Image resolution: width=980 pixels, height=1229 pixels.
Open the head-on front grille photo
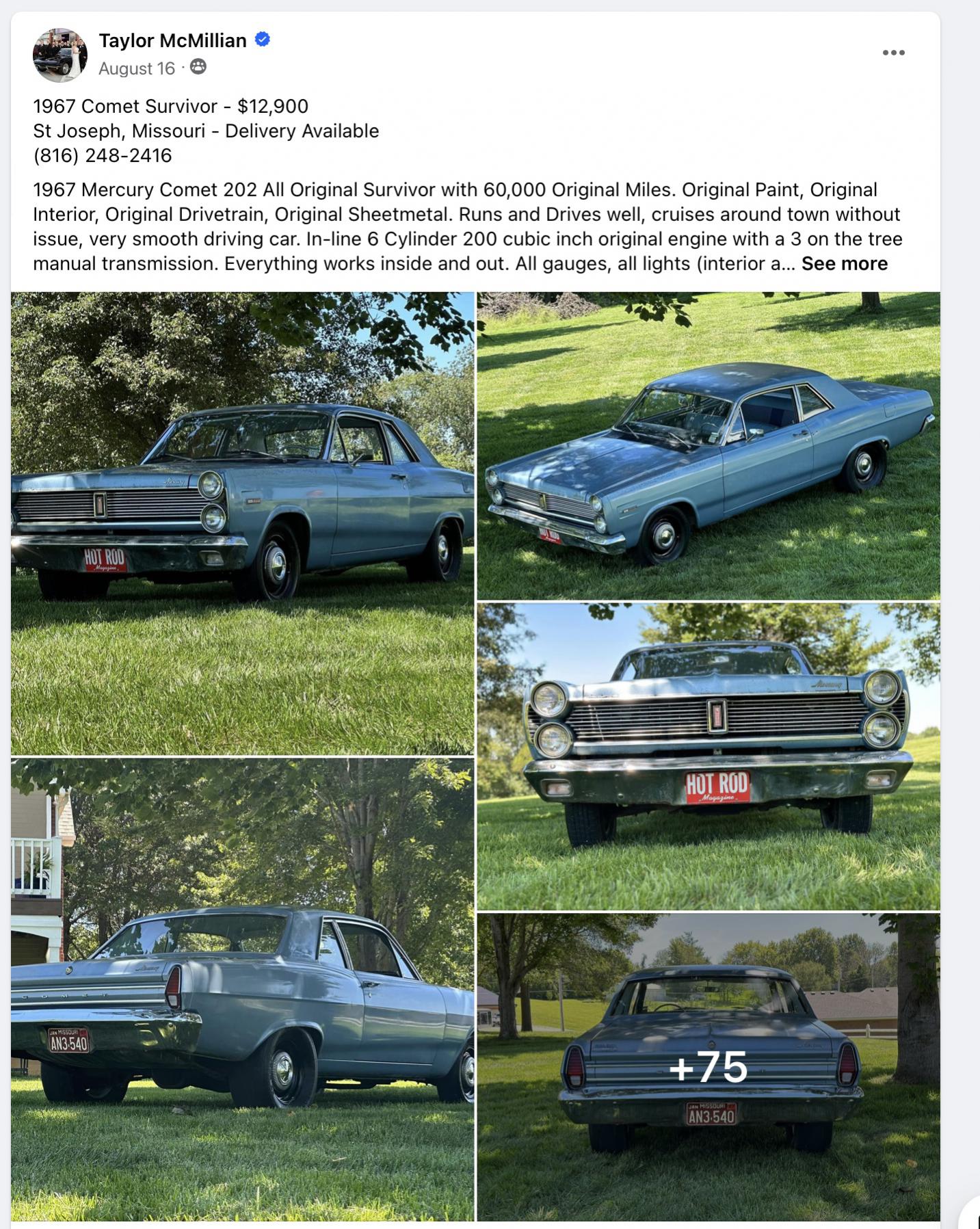pos(708,756)
